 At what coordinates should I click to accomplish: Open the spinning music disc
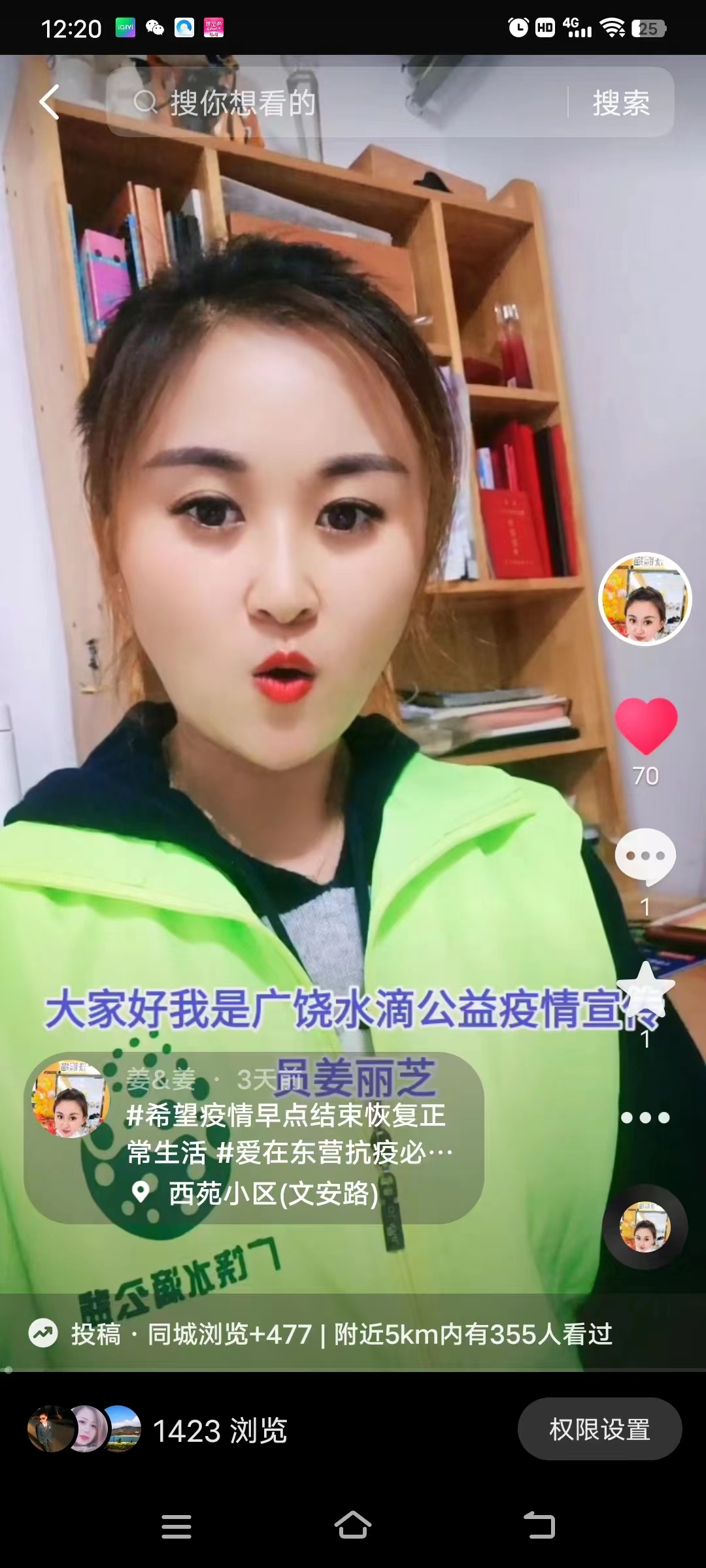click(x=645, y=1227)
